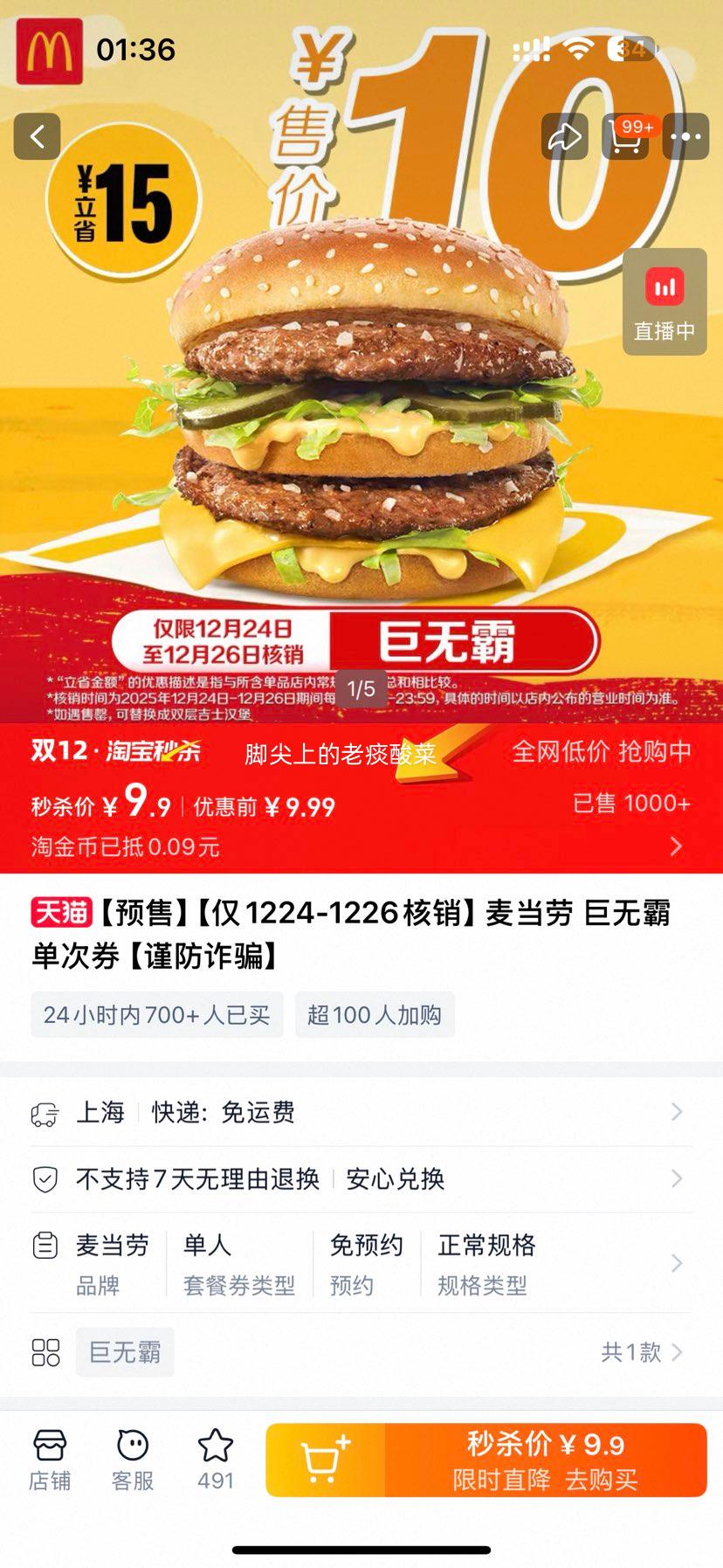The width and height of the screenshot is (723, 1568).
Task: Enter the 直播中 live stream
Action: (664, 301)
